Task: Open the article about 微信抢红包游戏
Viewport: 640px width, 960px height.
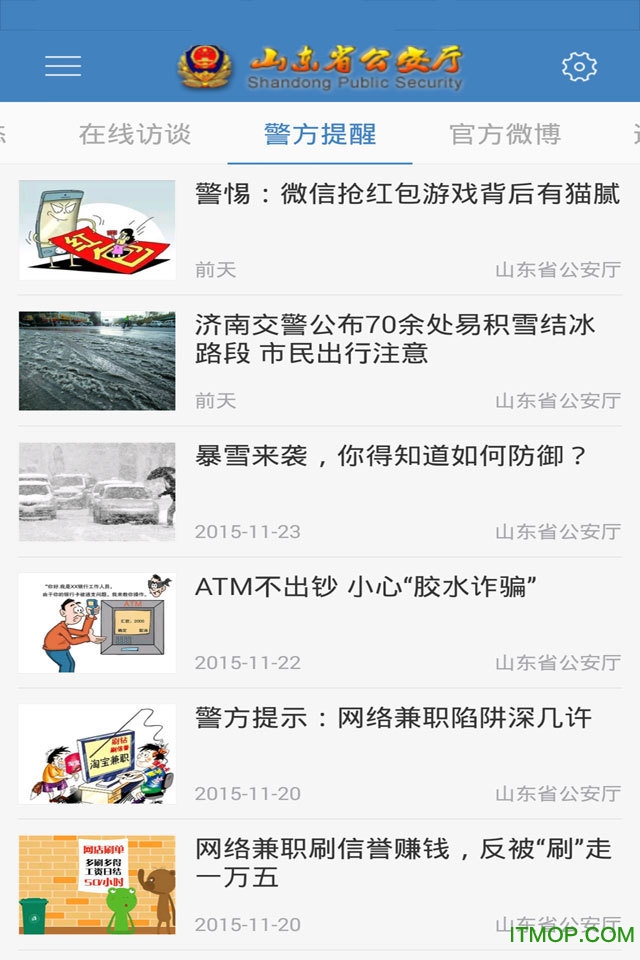Action: pos(407,194)
